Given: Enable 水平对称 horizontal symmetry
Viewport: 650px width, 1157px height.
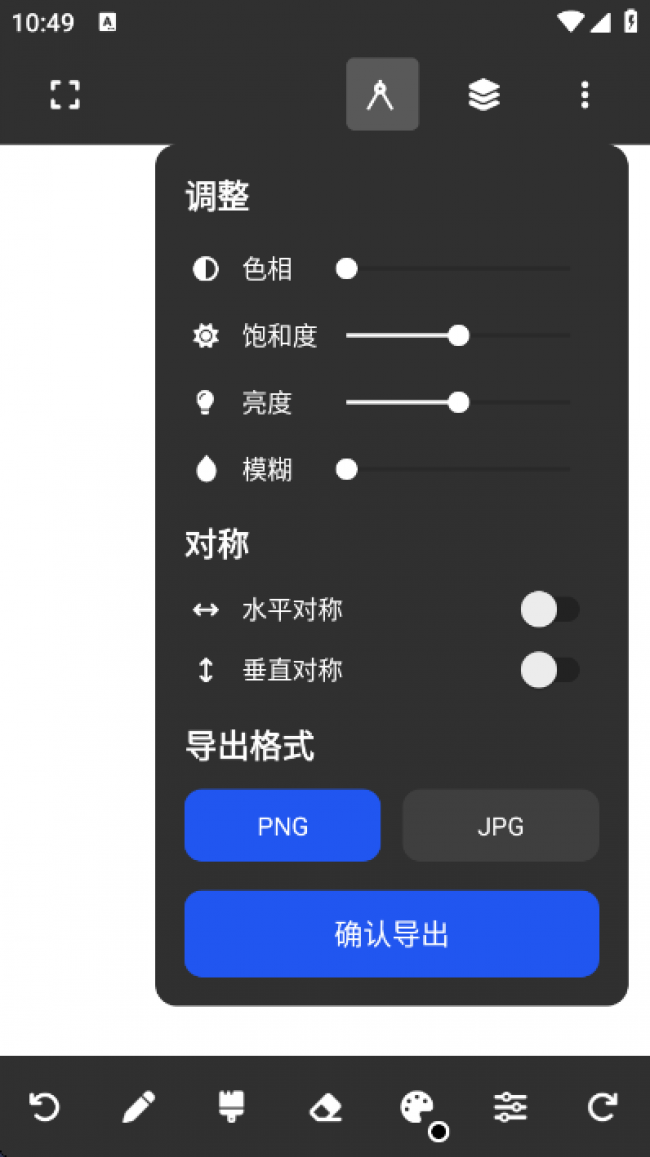Looking at the screenshot, I should click(549, 610).
